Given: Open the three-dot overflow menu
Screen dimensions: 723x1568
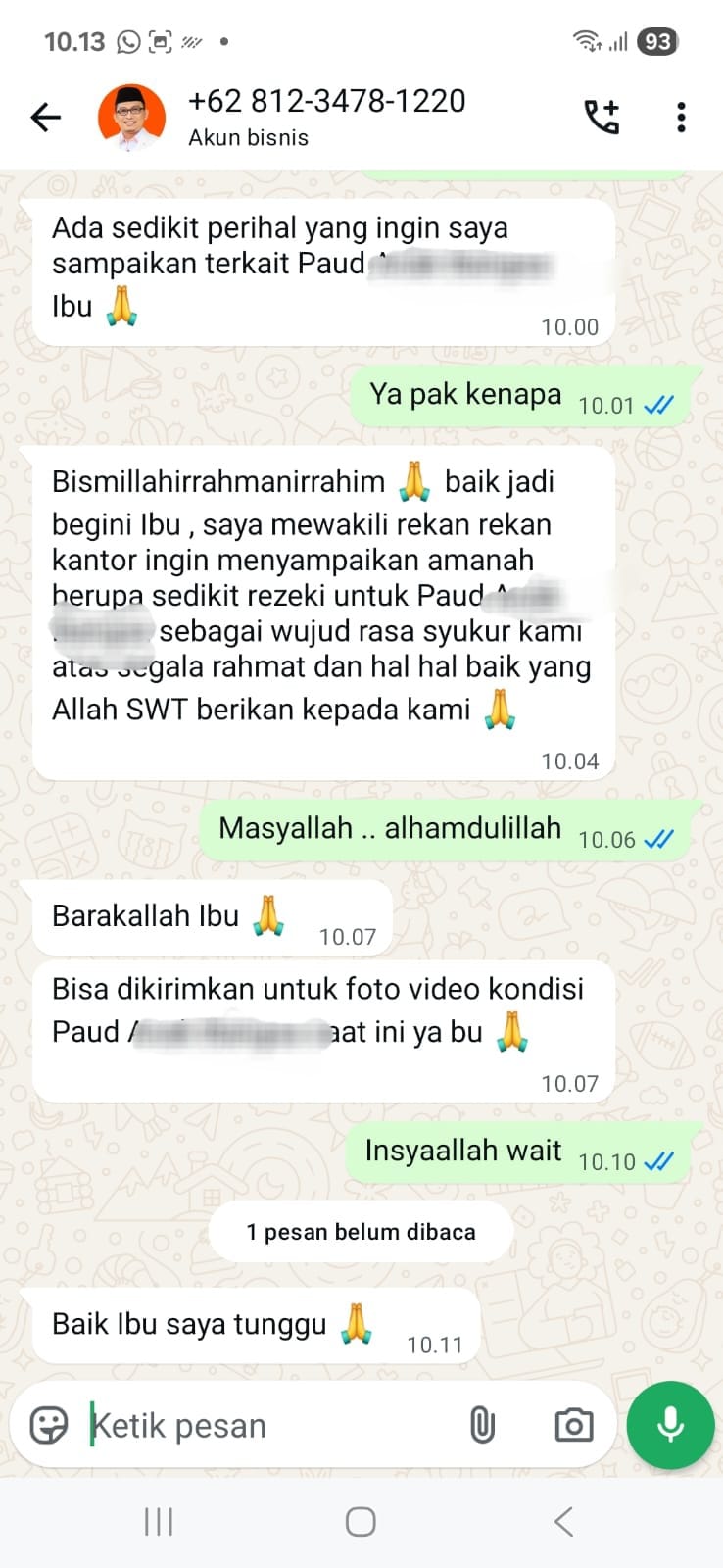Looking at the screenshot, I should (681, 118).
